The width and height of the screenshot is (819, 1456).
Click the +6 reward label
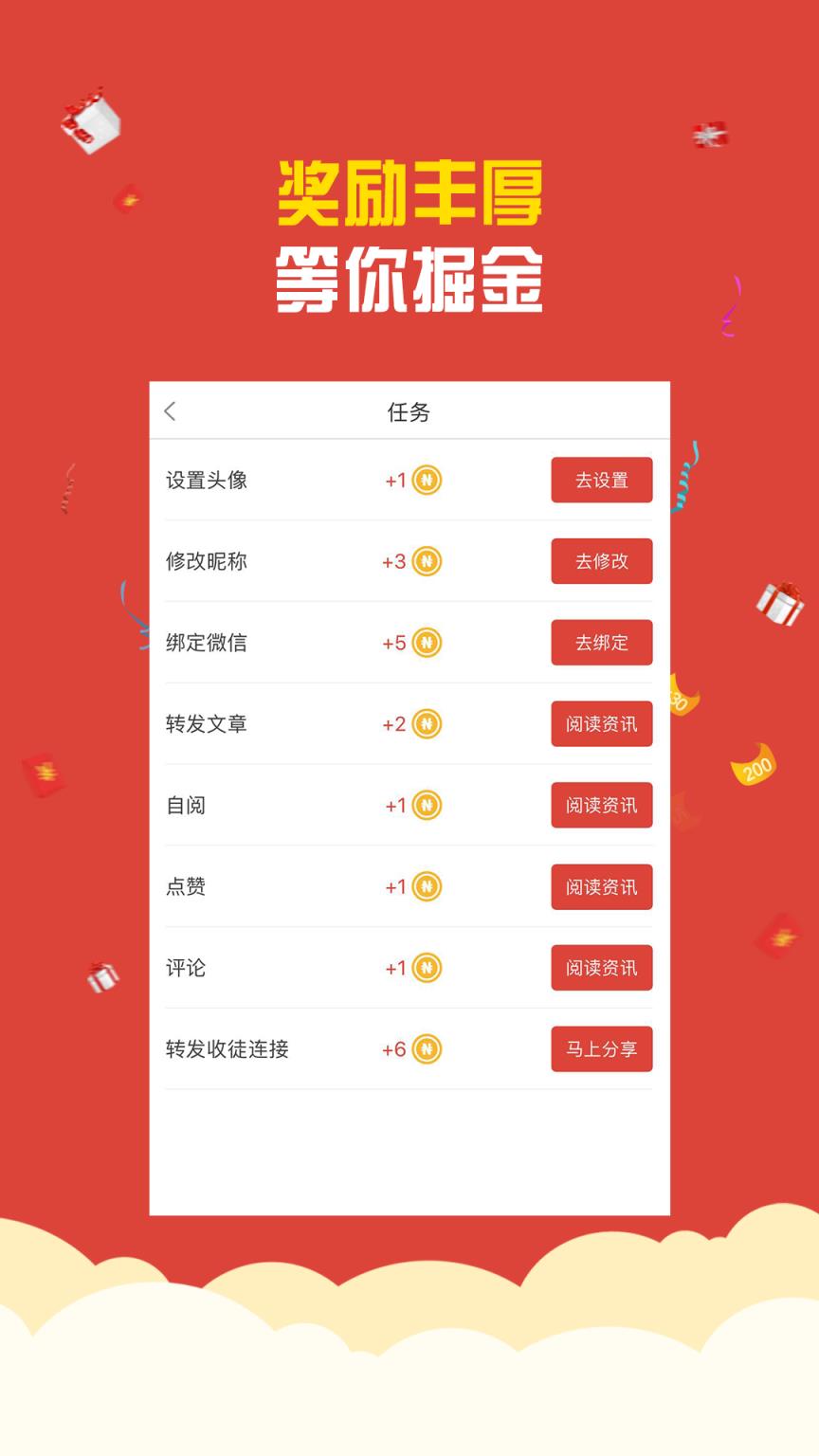[x=393, y=1049]
